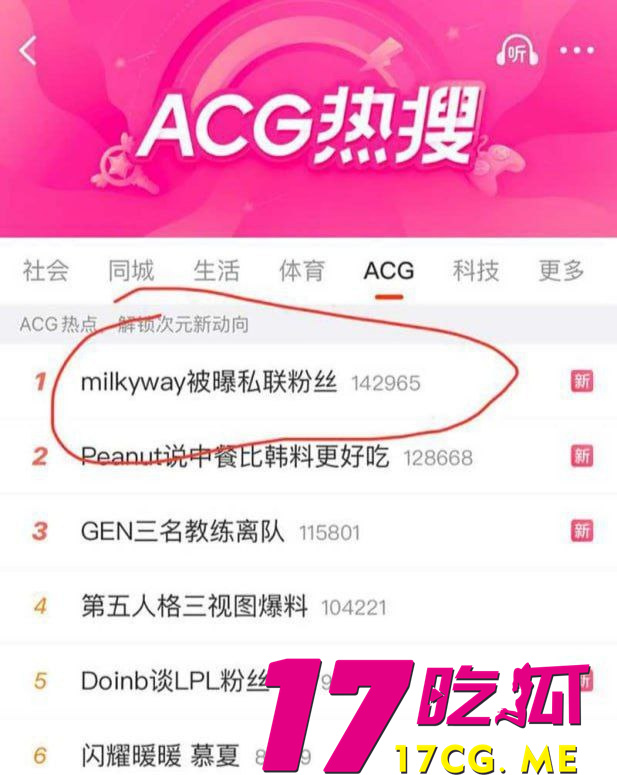
Task: Open the 第五人格三视图爆料 topic
Action: (194, 606)
